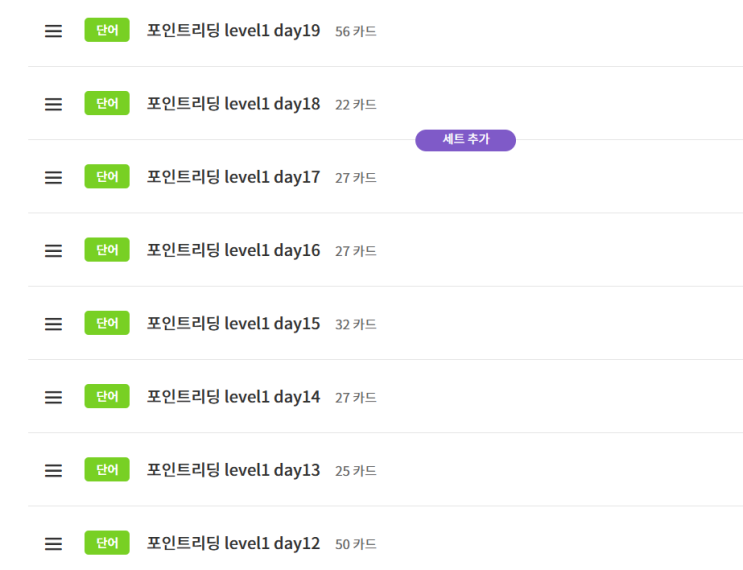Open 포인트리딩 level1 day16 set
743x570 pixels.
[233, 250]
